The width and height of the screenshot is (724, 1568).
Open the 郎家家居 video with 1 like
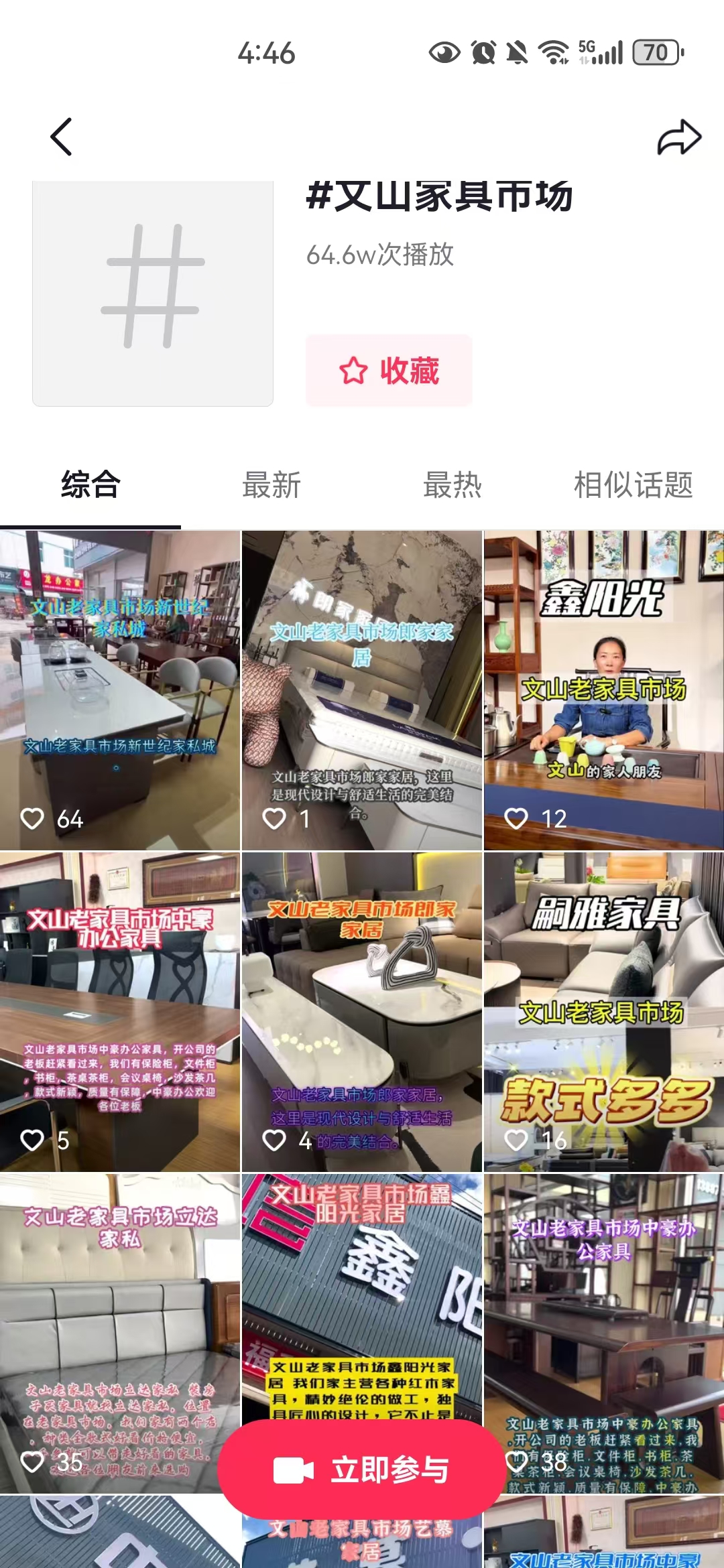point(362,690)
